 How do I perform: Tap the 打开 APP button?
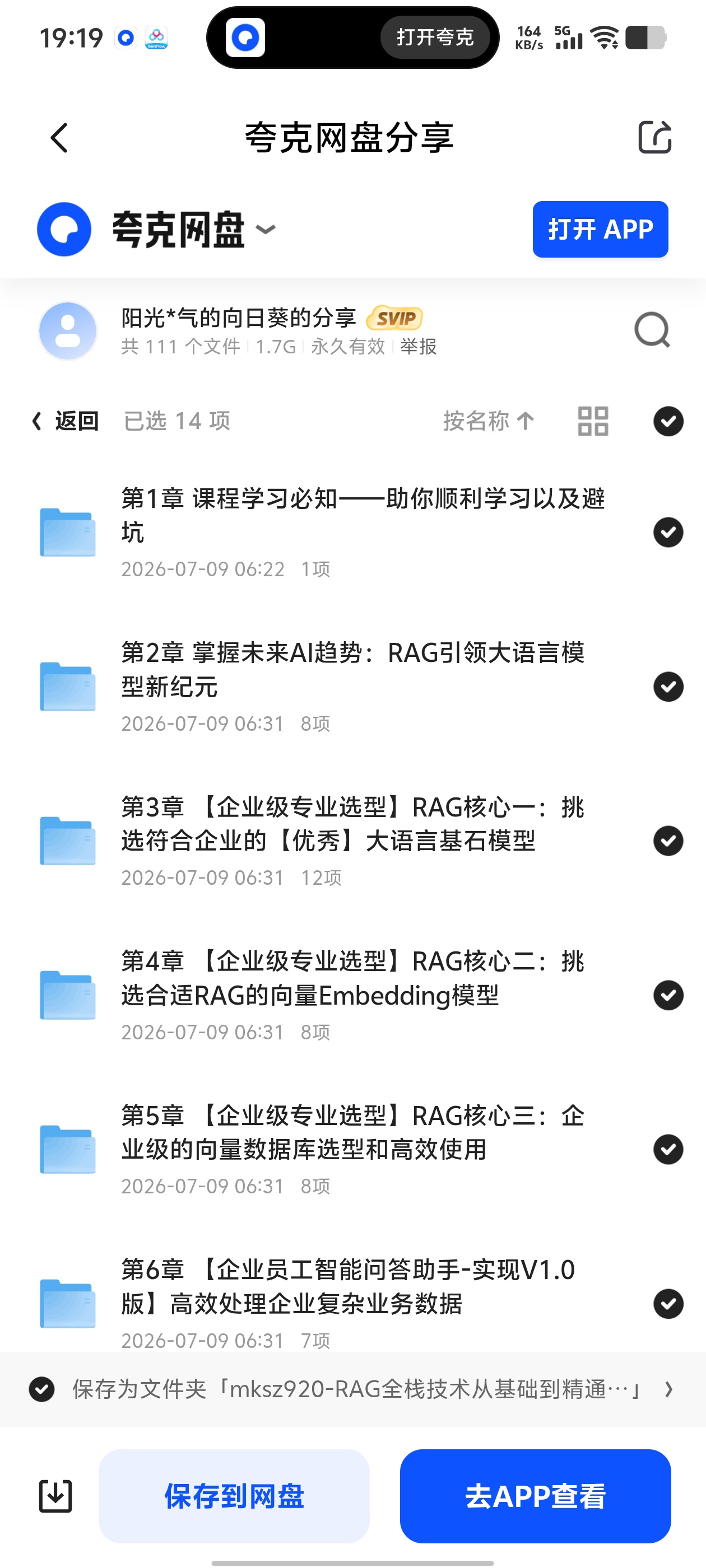600,230
